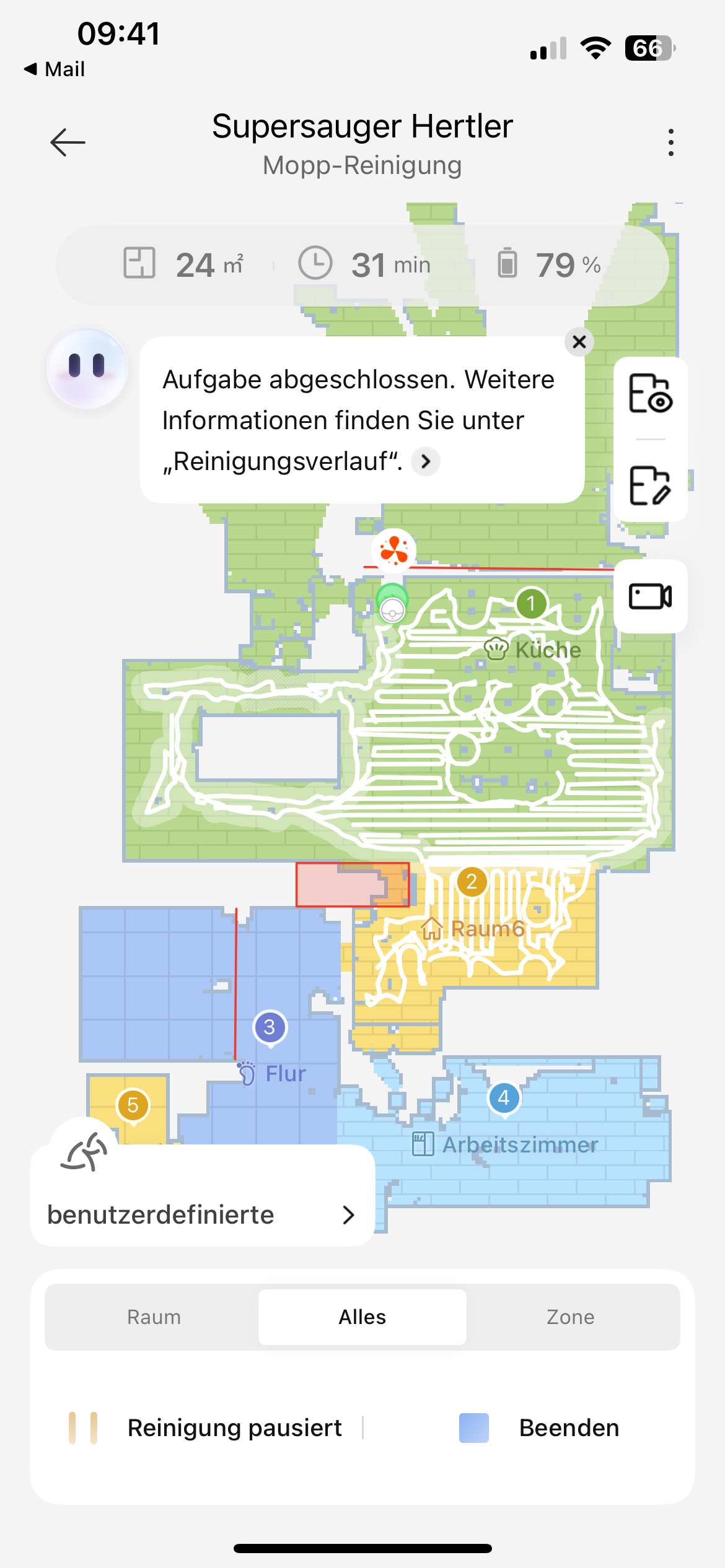Dismiss the task completed message bubble
This screenshot has height=1568, width=725.
click(x=579, y=342)
